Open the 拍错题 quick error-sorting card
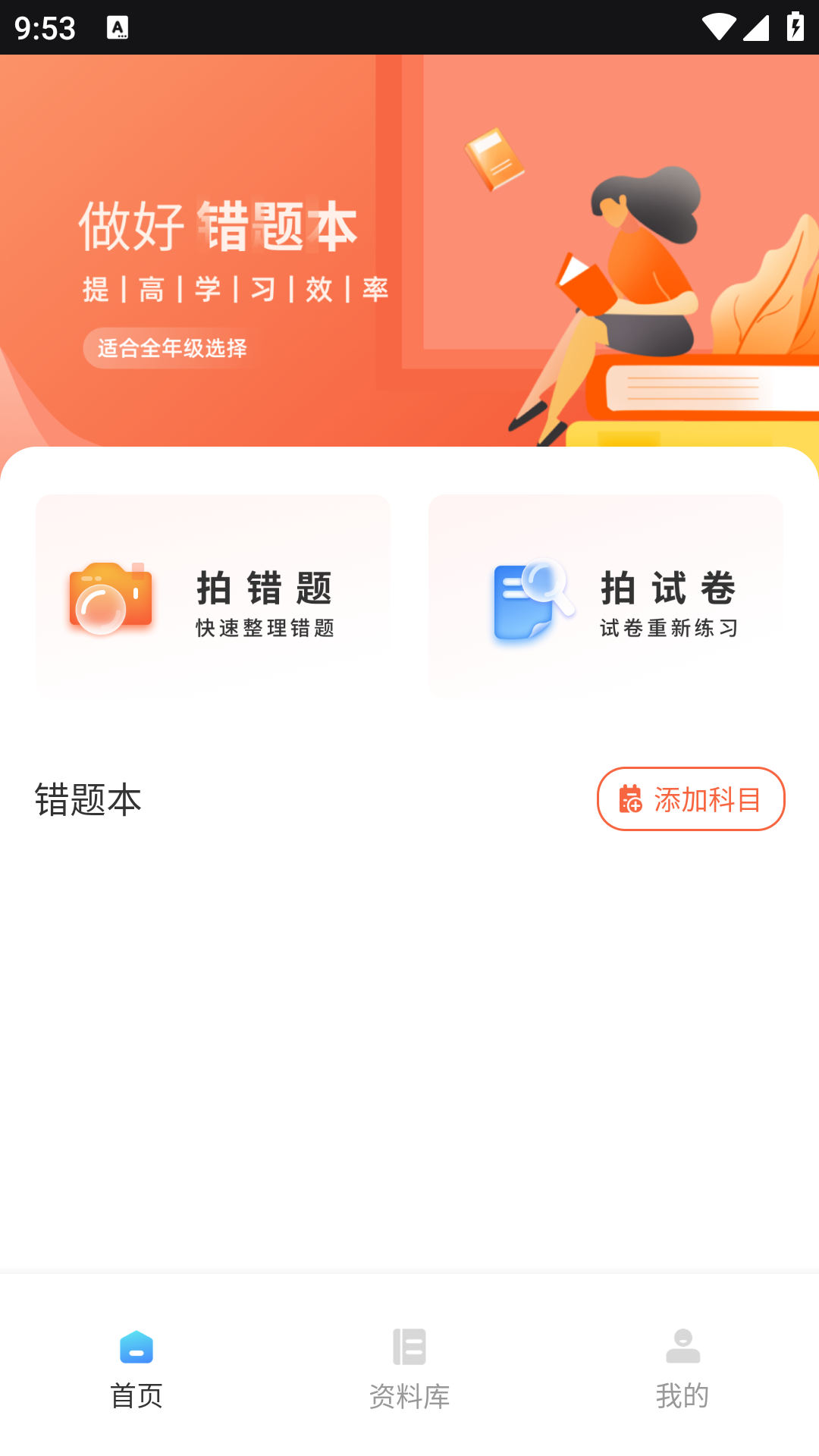The width and height of the screenshot is (819, 1456). (x=213, y=595)
